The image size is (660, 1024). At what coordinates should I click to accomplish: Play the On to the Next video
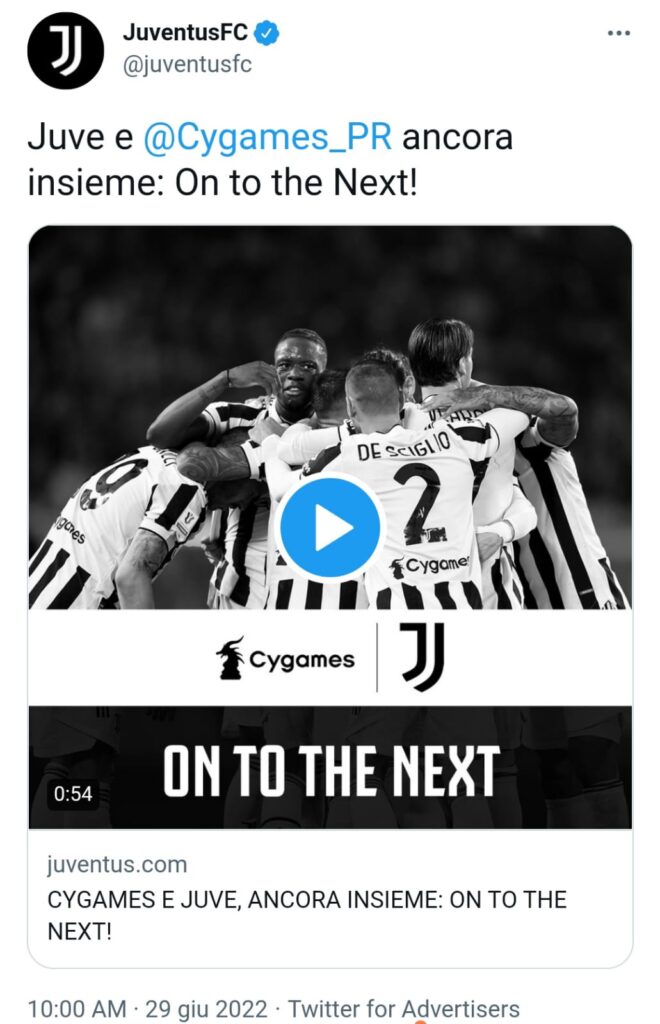[x=330, y=528]
